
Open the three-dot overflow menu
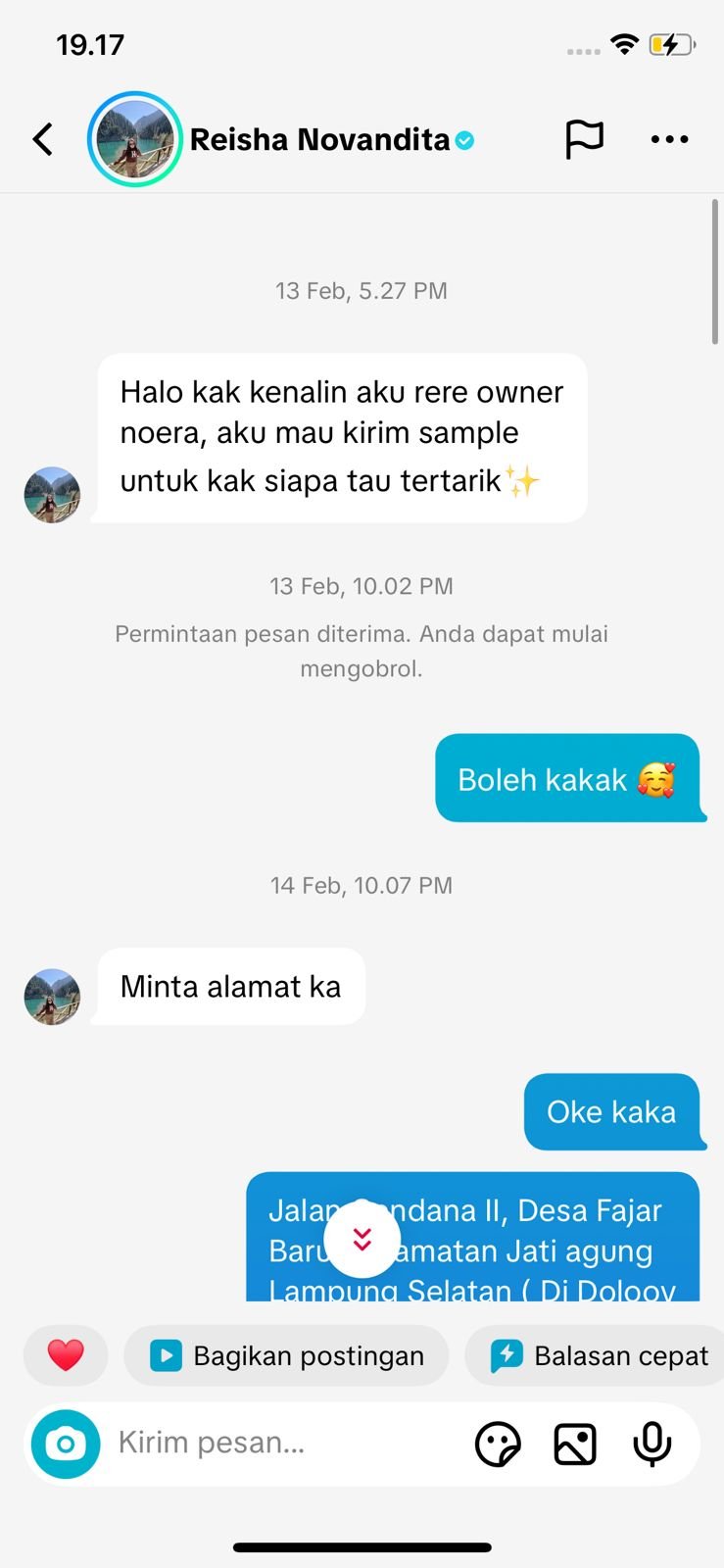coord(669,139)
